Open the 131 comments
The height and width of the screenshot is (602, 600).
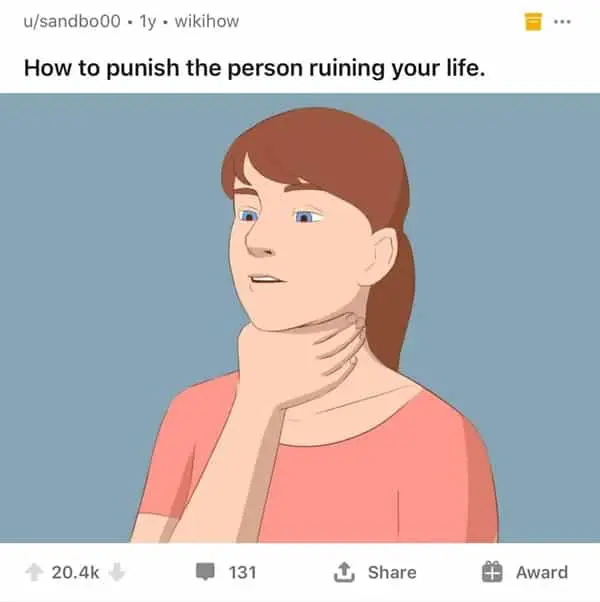point(227,572)
